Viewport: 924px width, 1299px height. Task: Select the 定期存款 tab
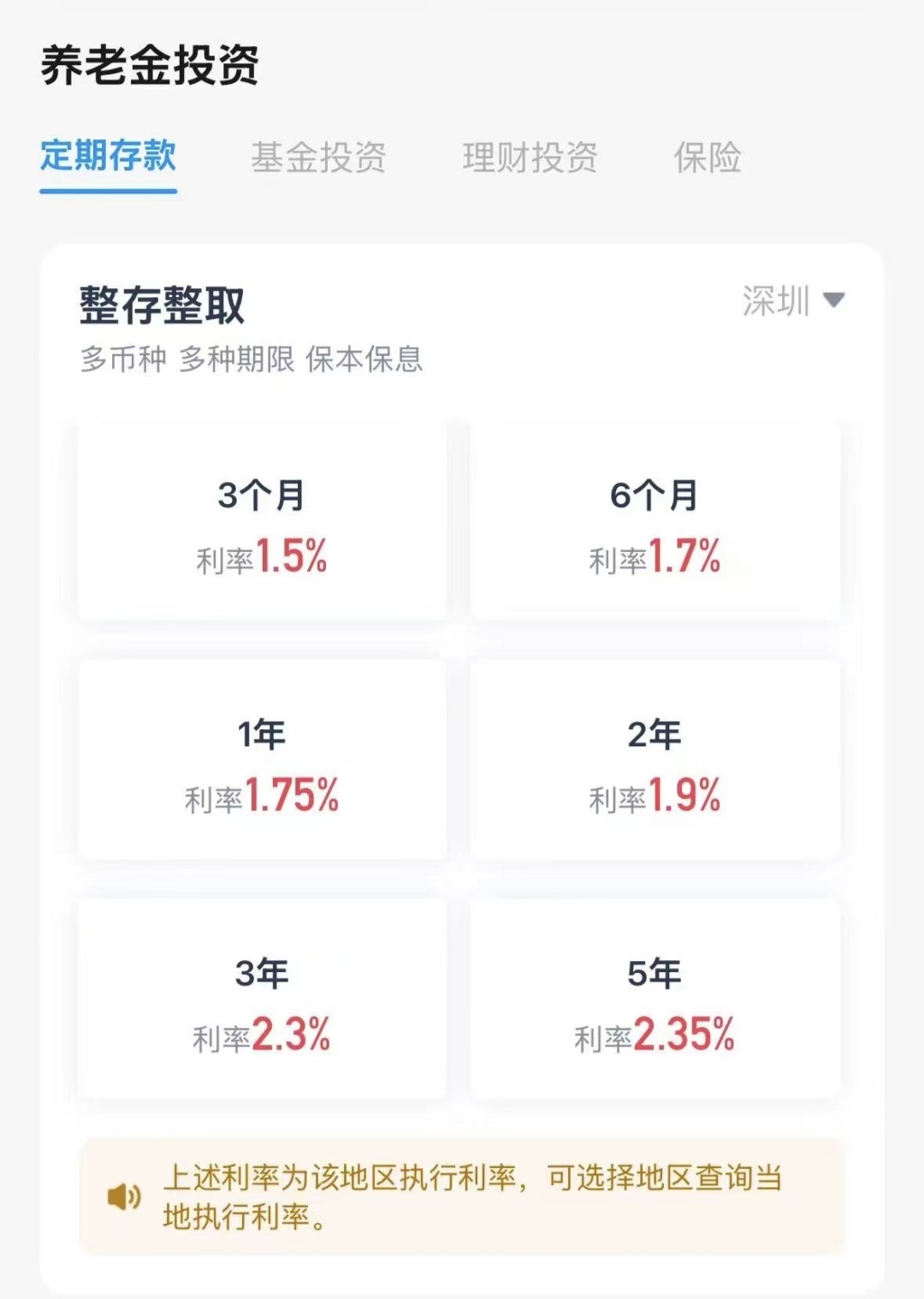click(x=109, y=157)
